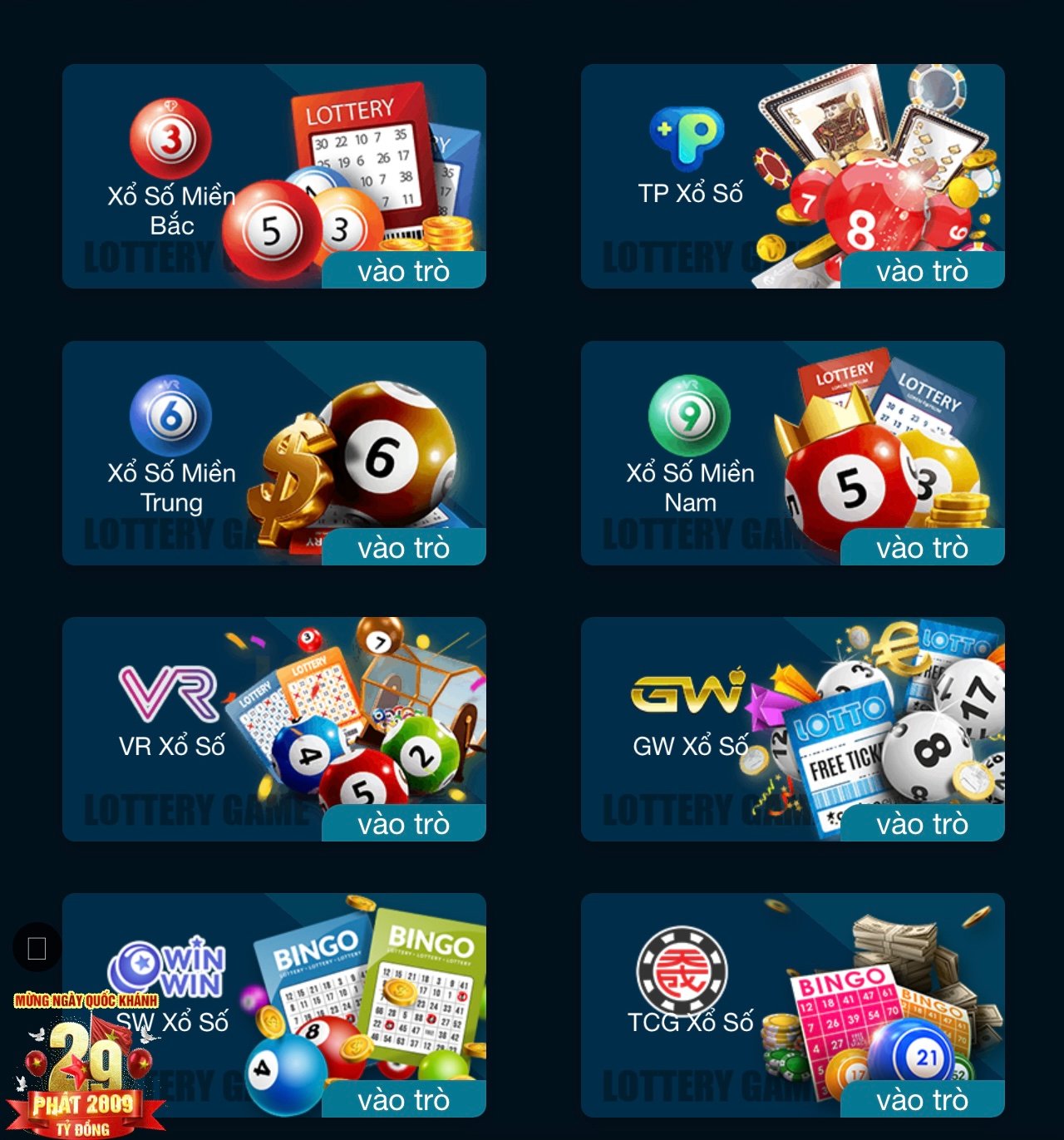The image size is (1064, 1140).
Task: Open the VR Xổ Số lottery card
Action: coord(273,729)
